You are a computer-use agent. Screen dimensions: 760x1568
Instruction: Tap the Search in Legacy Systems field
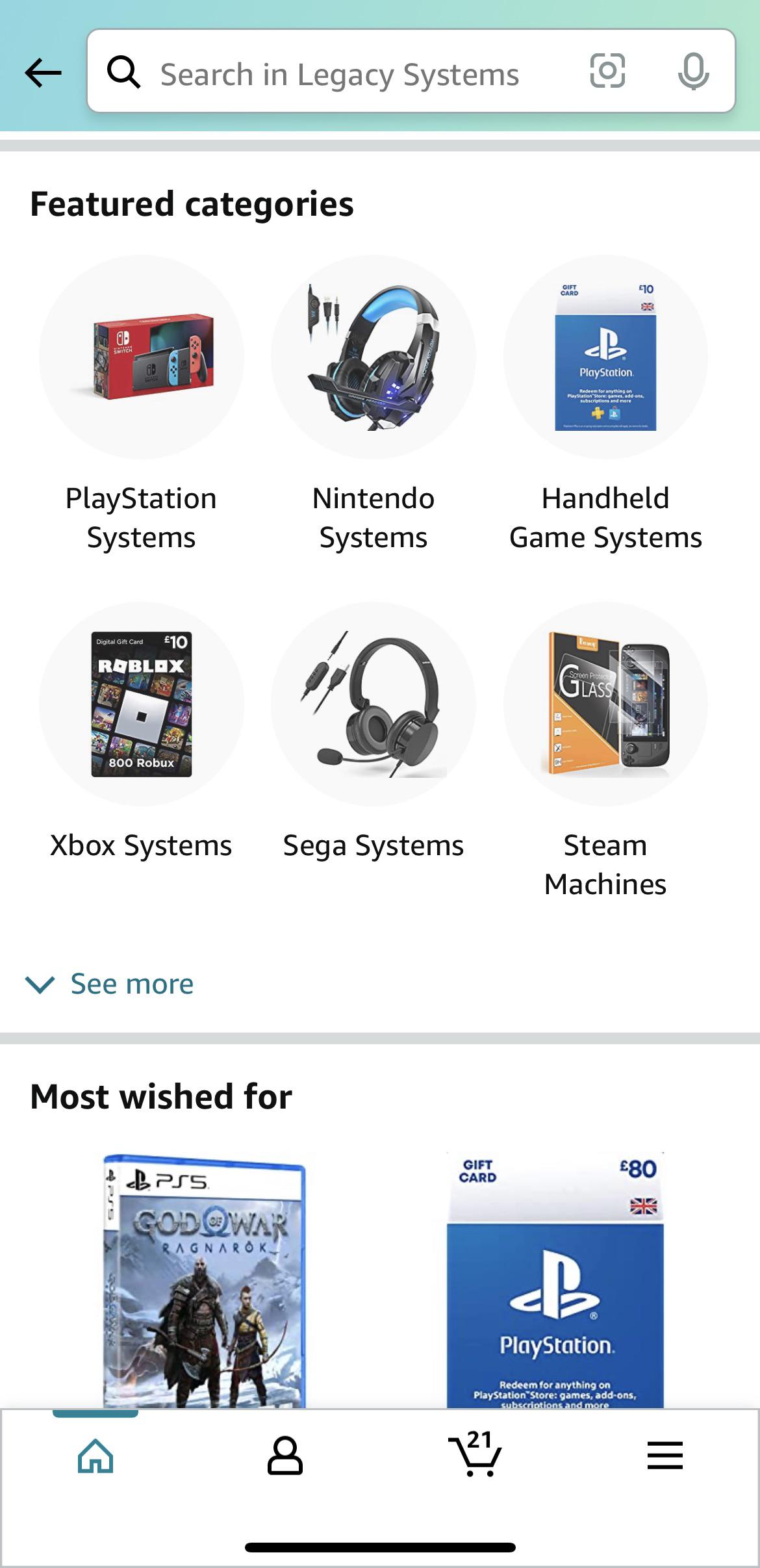(x=338, y=73)
